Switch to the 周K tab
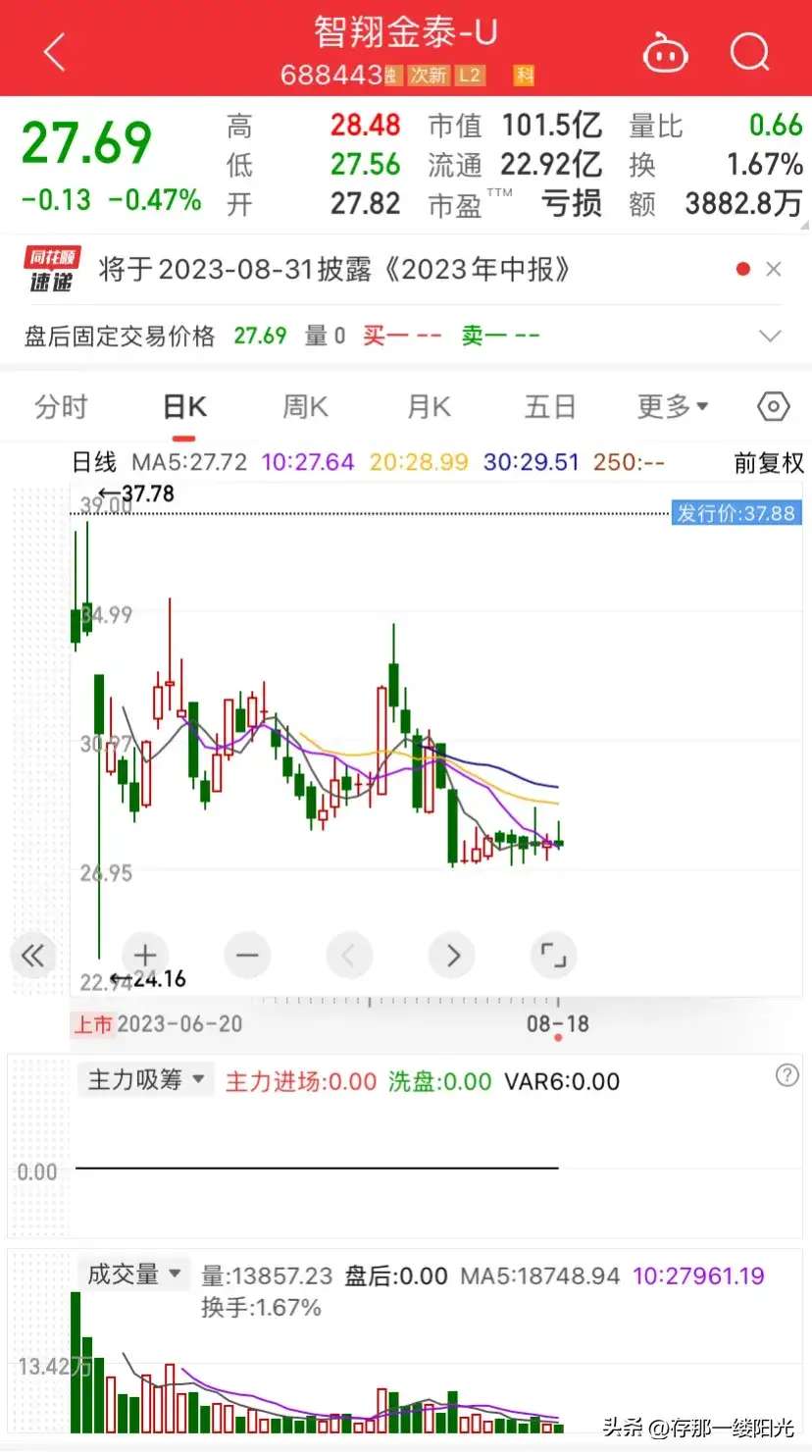 coord(305,406)
